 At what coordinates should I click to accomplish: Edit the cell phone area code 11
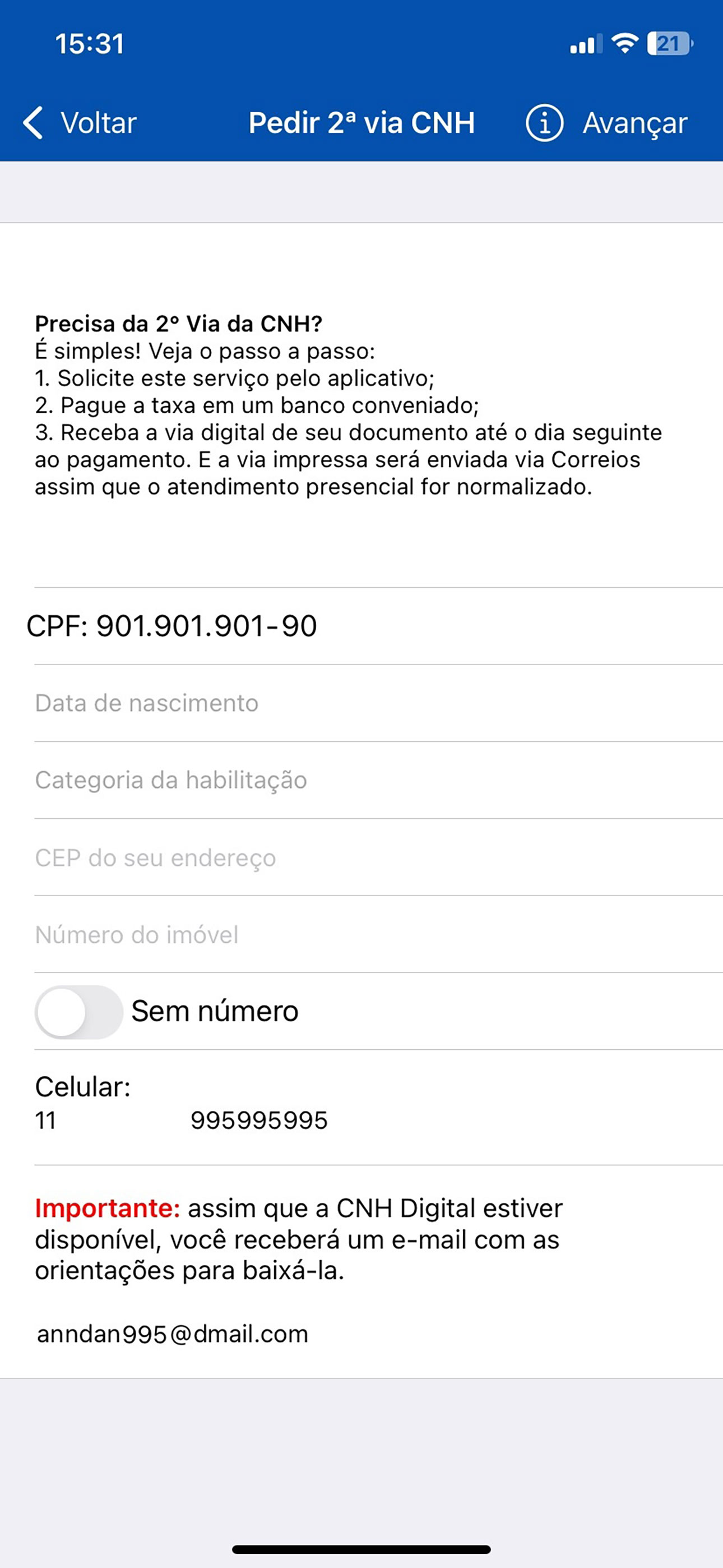click(45, 1120)
